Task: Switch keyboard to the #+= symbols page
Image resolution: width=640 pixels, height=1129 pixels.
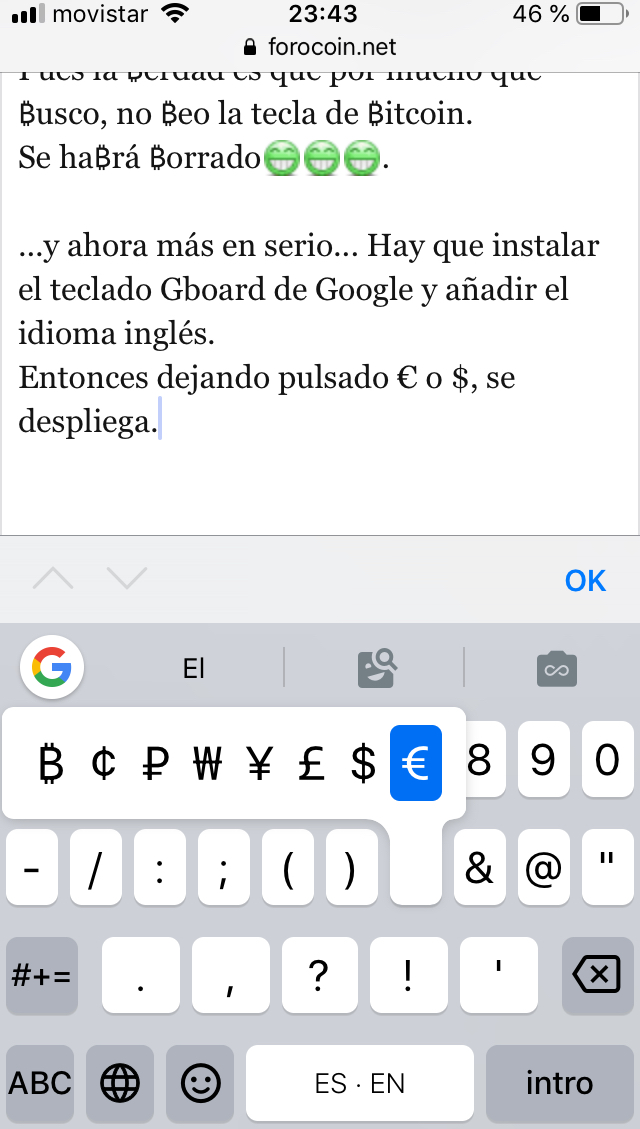Action: 42,976
